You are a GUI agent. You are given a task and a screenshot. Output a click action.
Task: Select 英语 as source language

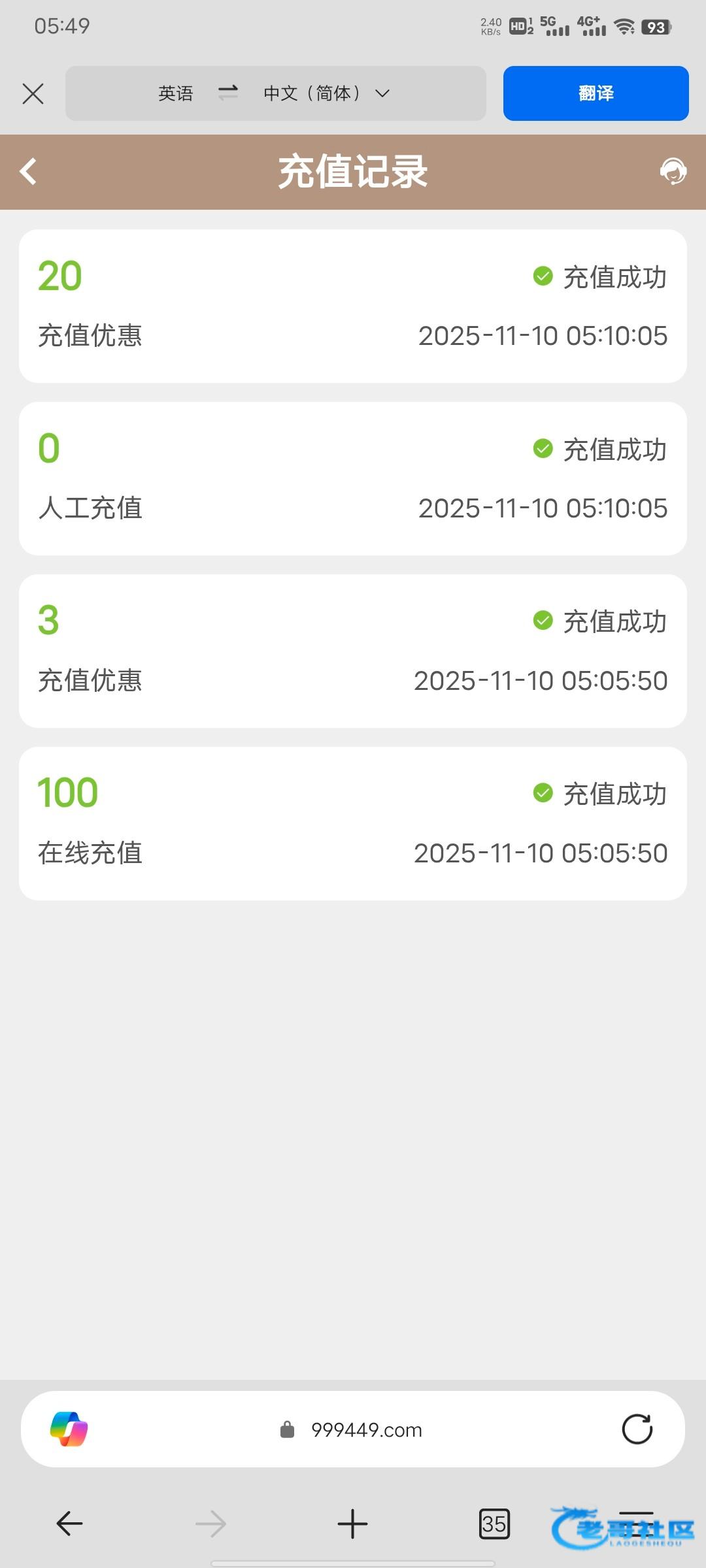[x=176, y=93]
